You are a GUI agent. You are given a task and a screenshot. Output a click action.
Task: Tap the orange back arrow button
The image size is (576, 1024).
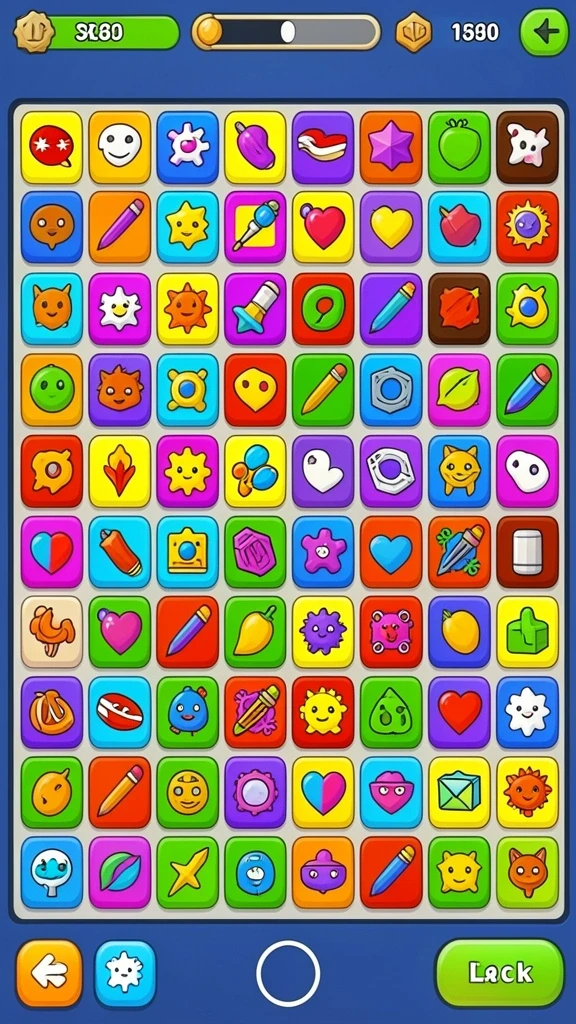(50, 974)
